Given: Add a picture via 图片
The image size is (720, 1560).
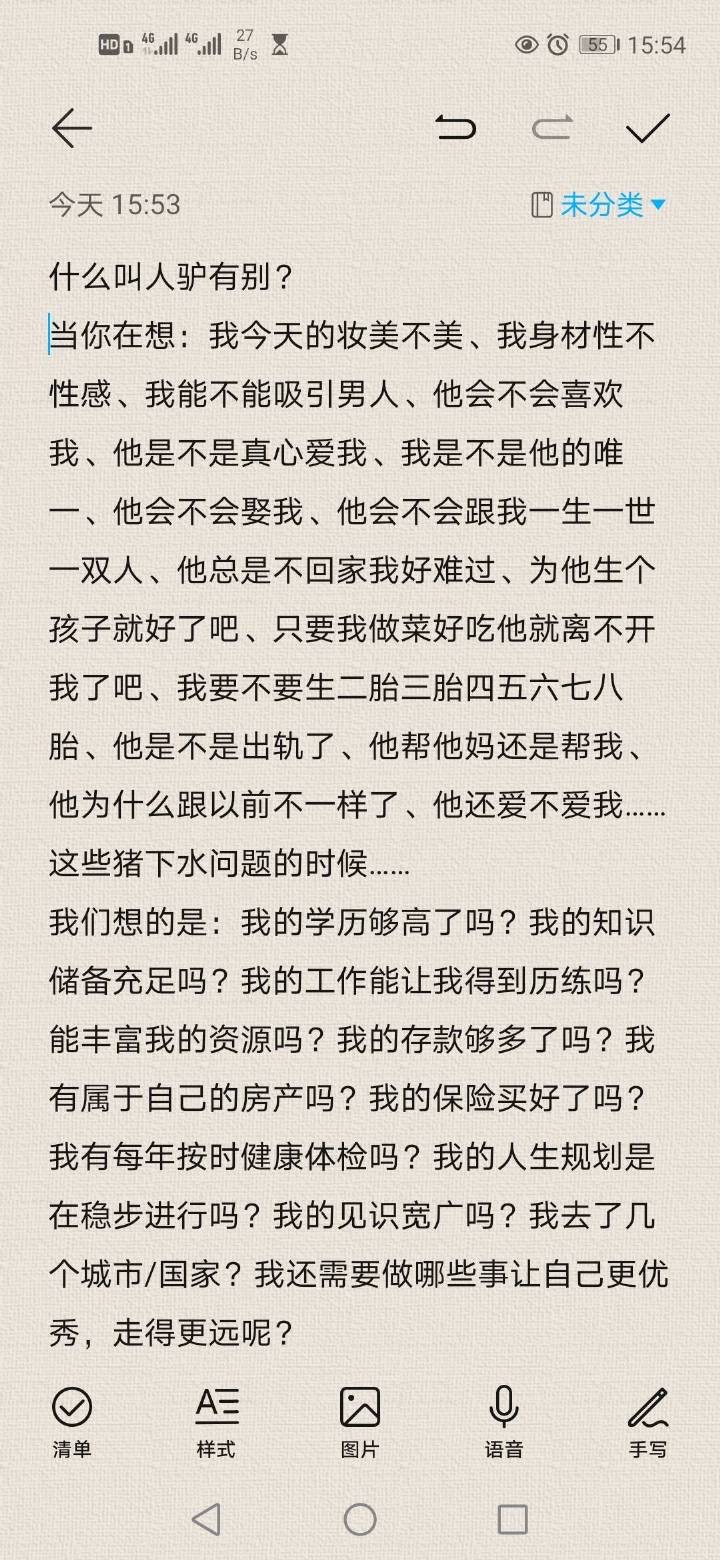Looking at the screenshot, I should point(360,1422).
